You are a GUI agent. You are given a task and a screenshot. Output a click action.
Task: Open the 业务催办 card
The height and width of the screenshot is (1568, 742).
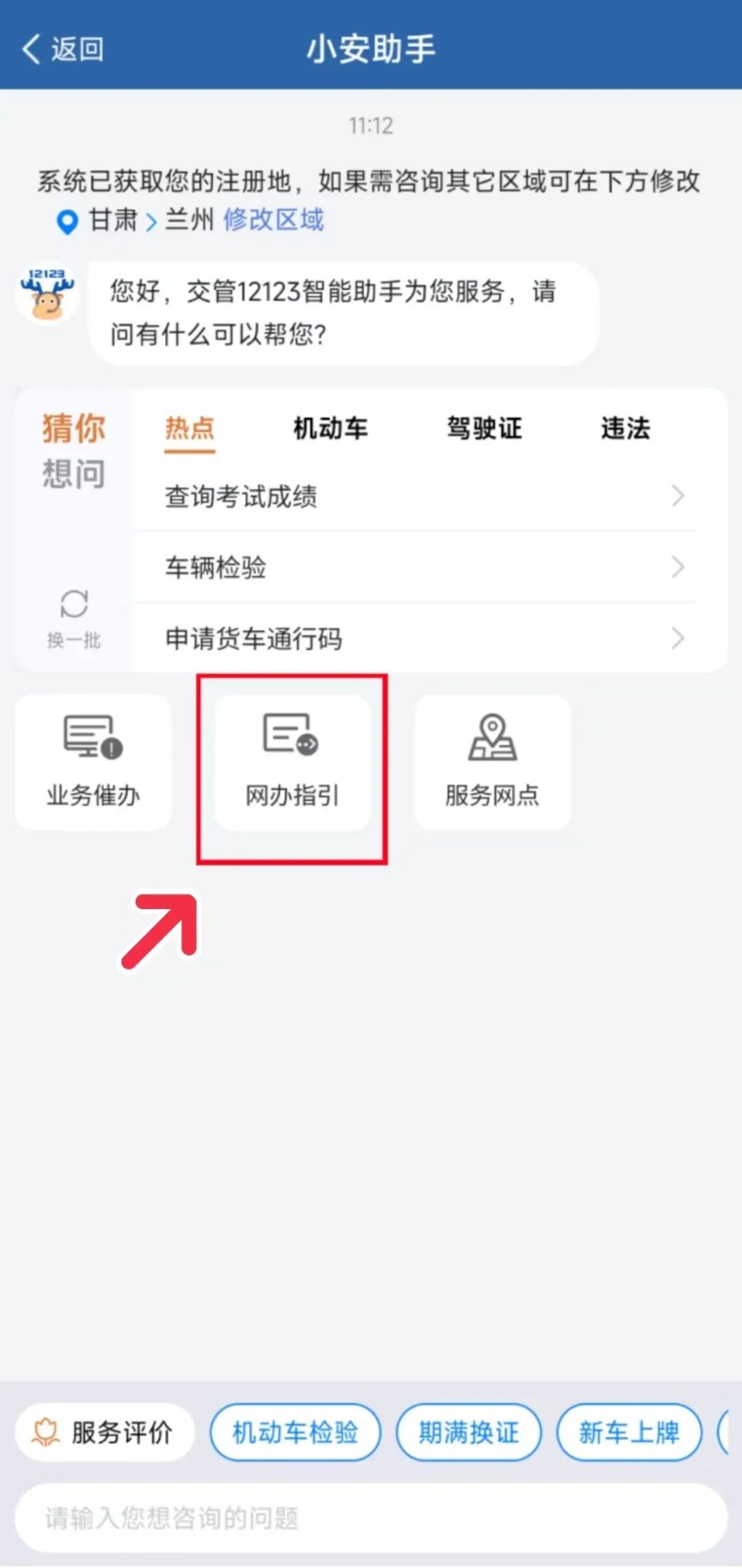[x=93, y=763]
